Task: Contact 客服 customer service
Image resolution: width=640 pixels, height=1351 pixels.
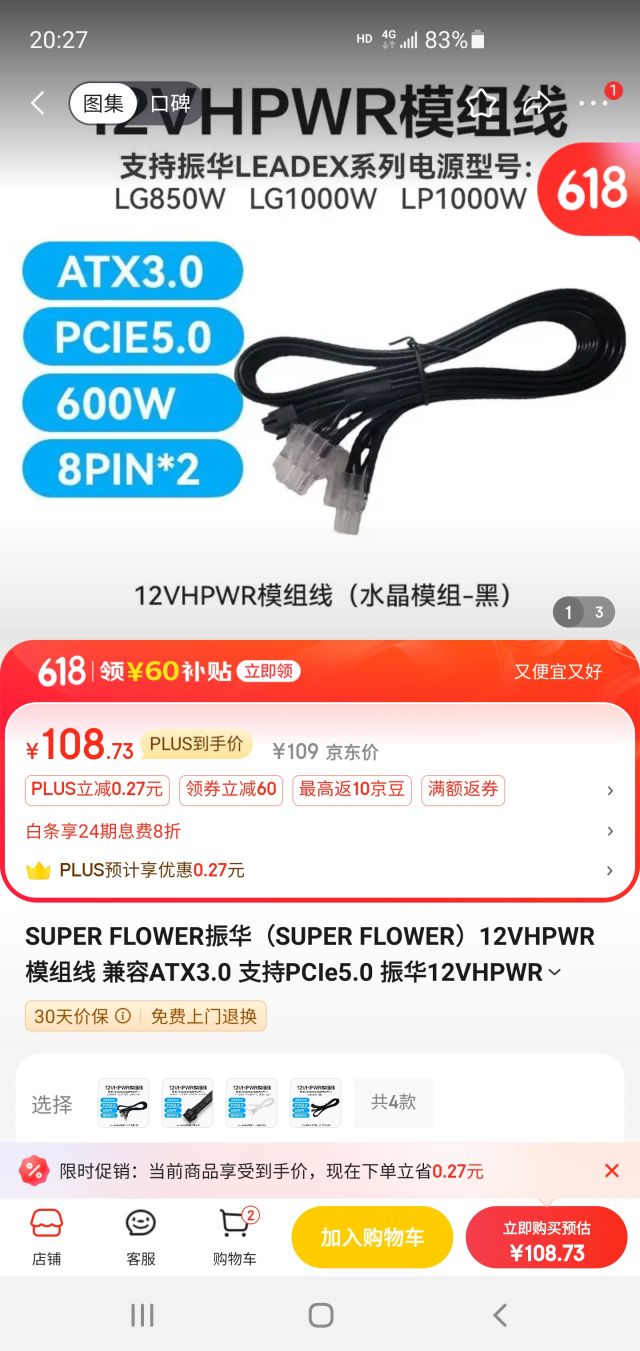Action: [x=141, y=1237]
